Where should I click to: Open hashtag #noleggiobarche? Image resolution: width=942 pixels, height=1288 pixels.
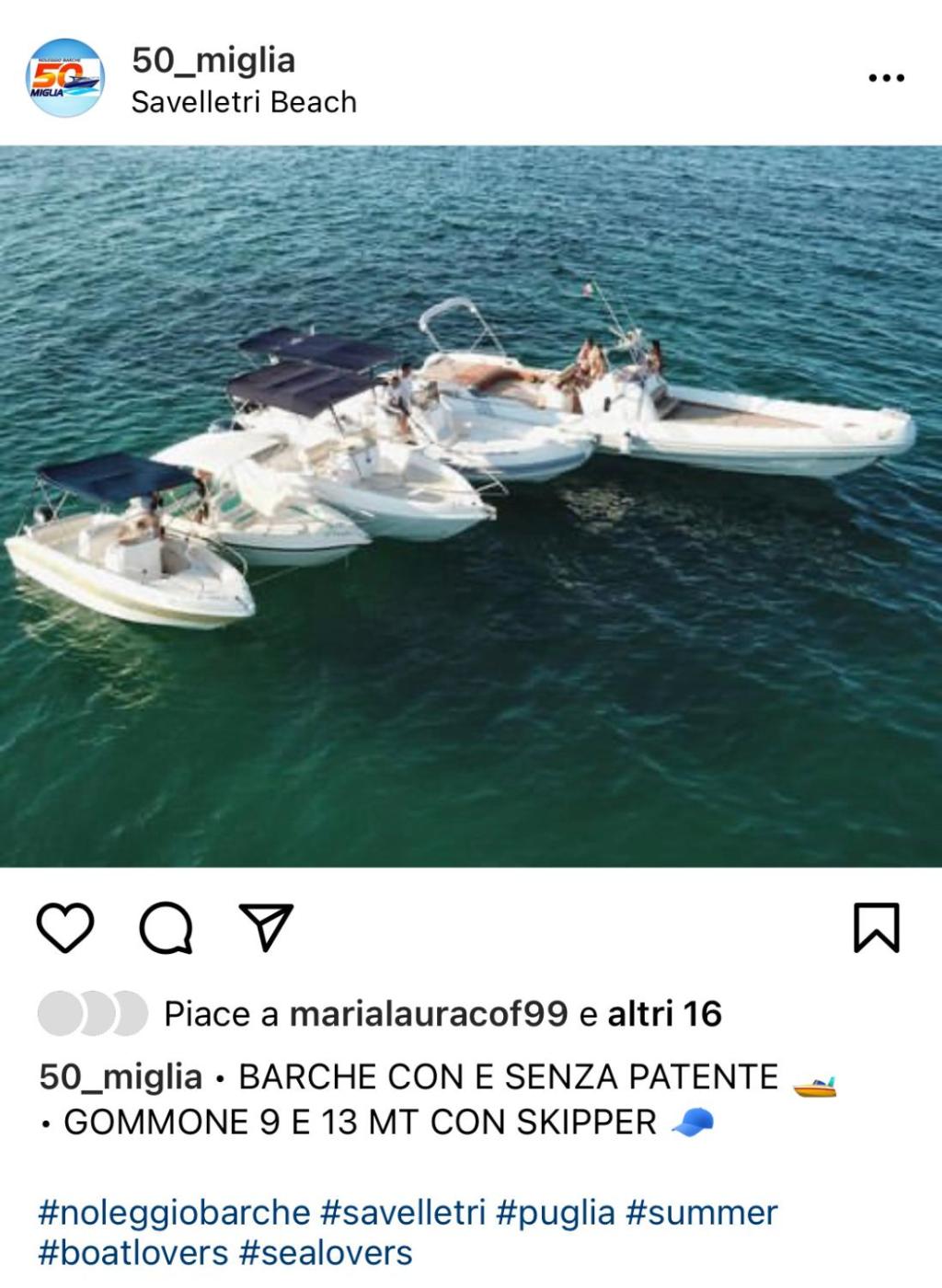(174, 1213)
